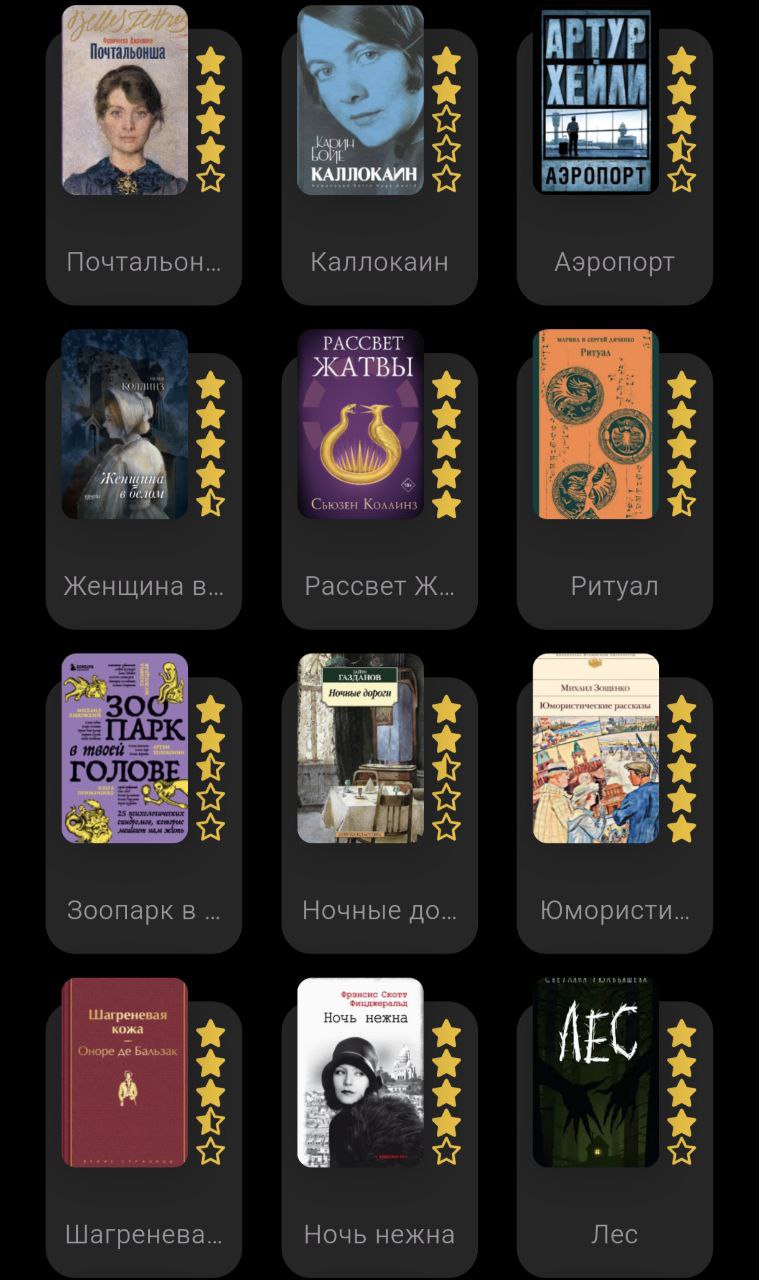View the book "Ночные дороги"

tap(360, 748)
